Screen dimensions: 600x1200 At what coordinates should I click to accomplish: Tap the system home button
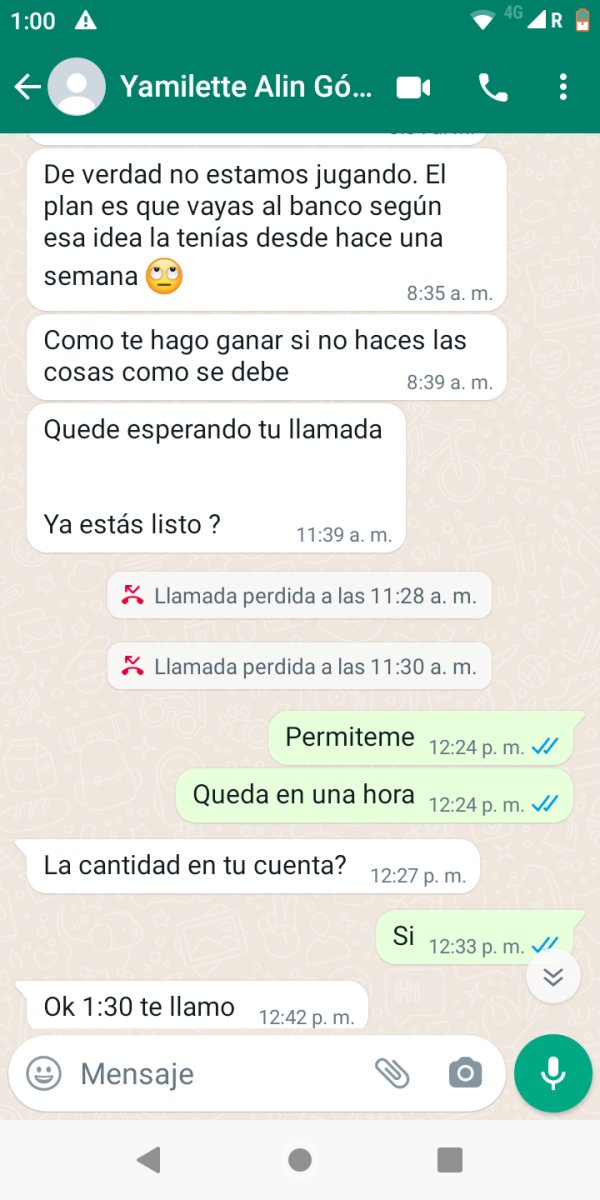(x=299, y=1160)
